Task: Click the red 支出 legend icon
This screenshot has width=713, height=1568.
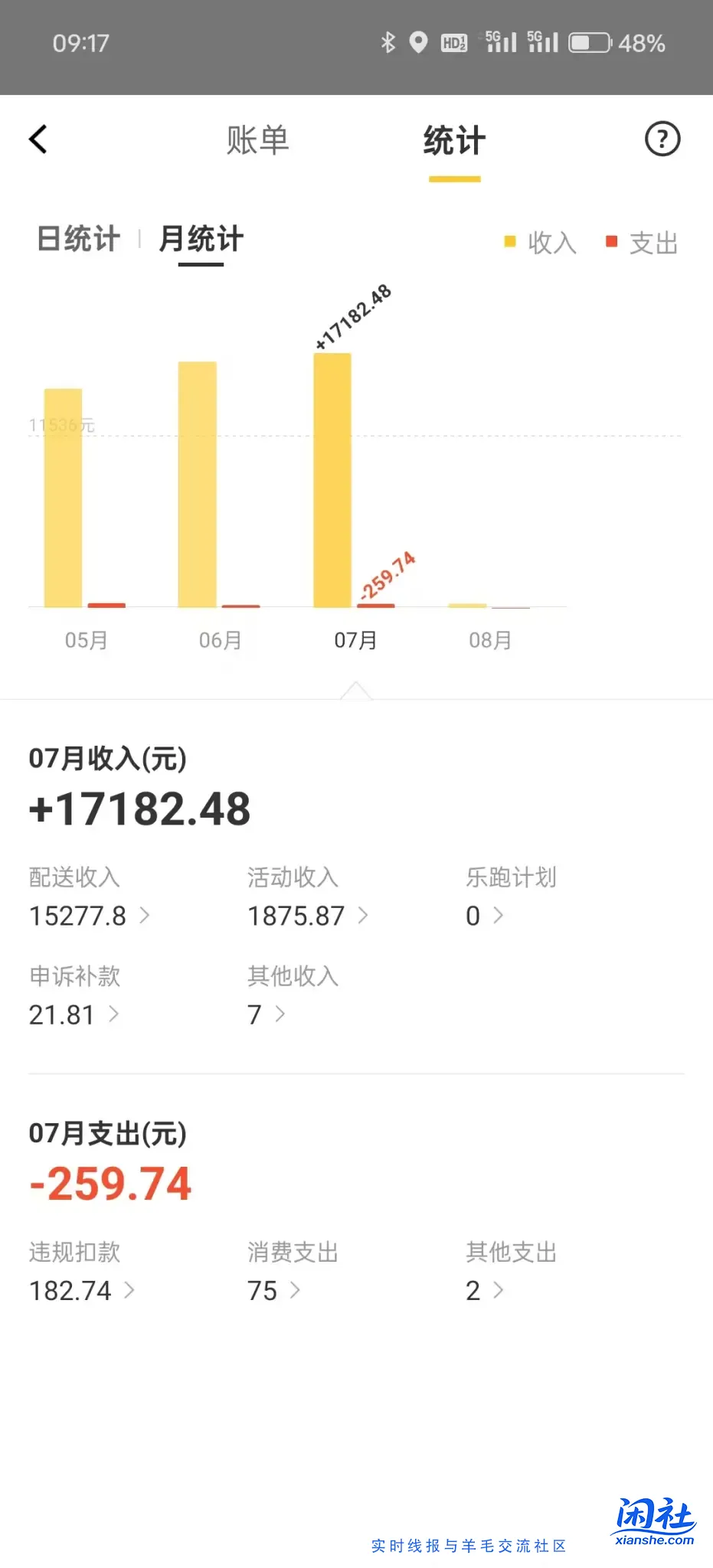Action: [611, 240]
